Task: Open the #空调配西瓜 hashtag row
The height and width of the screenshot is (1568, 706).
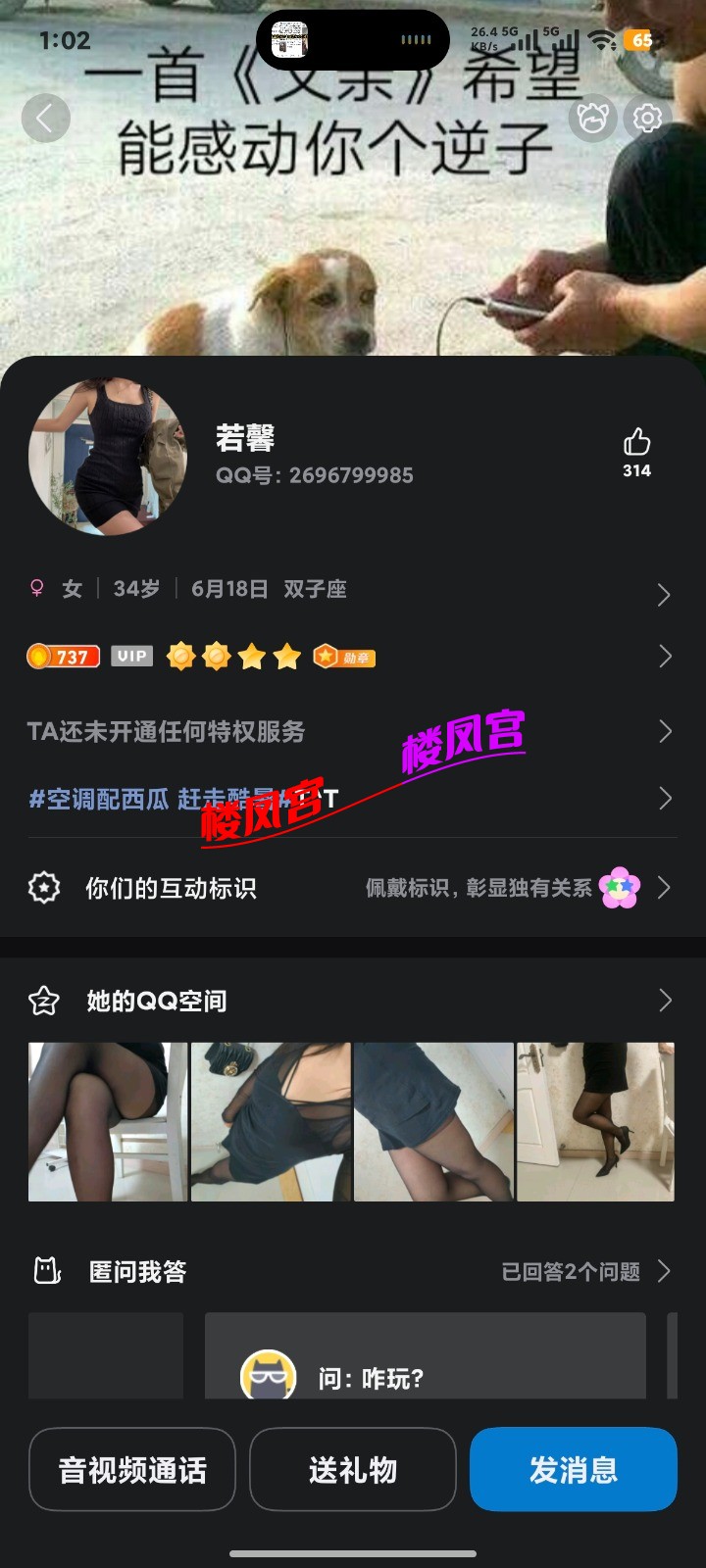Action: click(x=353, y=799)
